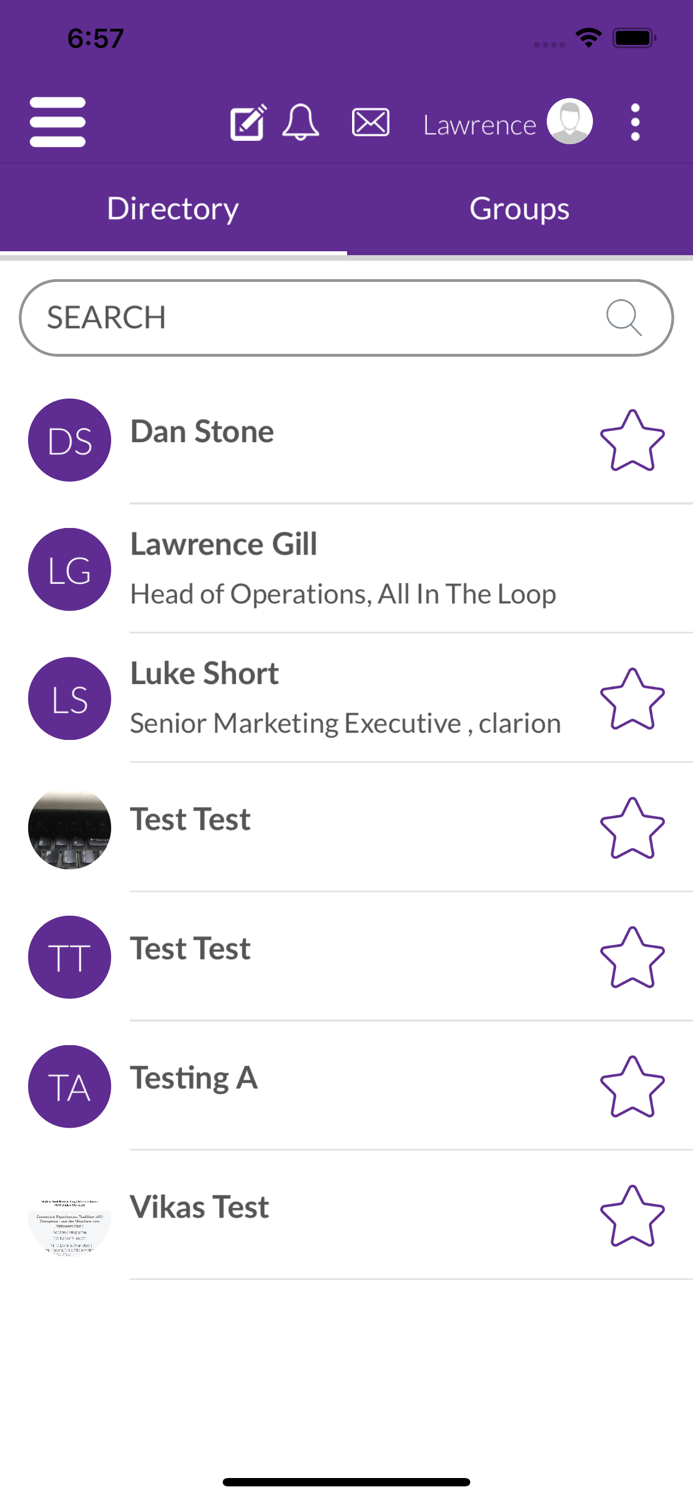Open Testing A contact
The image size is (693, 1500).
[194, 1078]
